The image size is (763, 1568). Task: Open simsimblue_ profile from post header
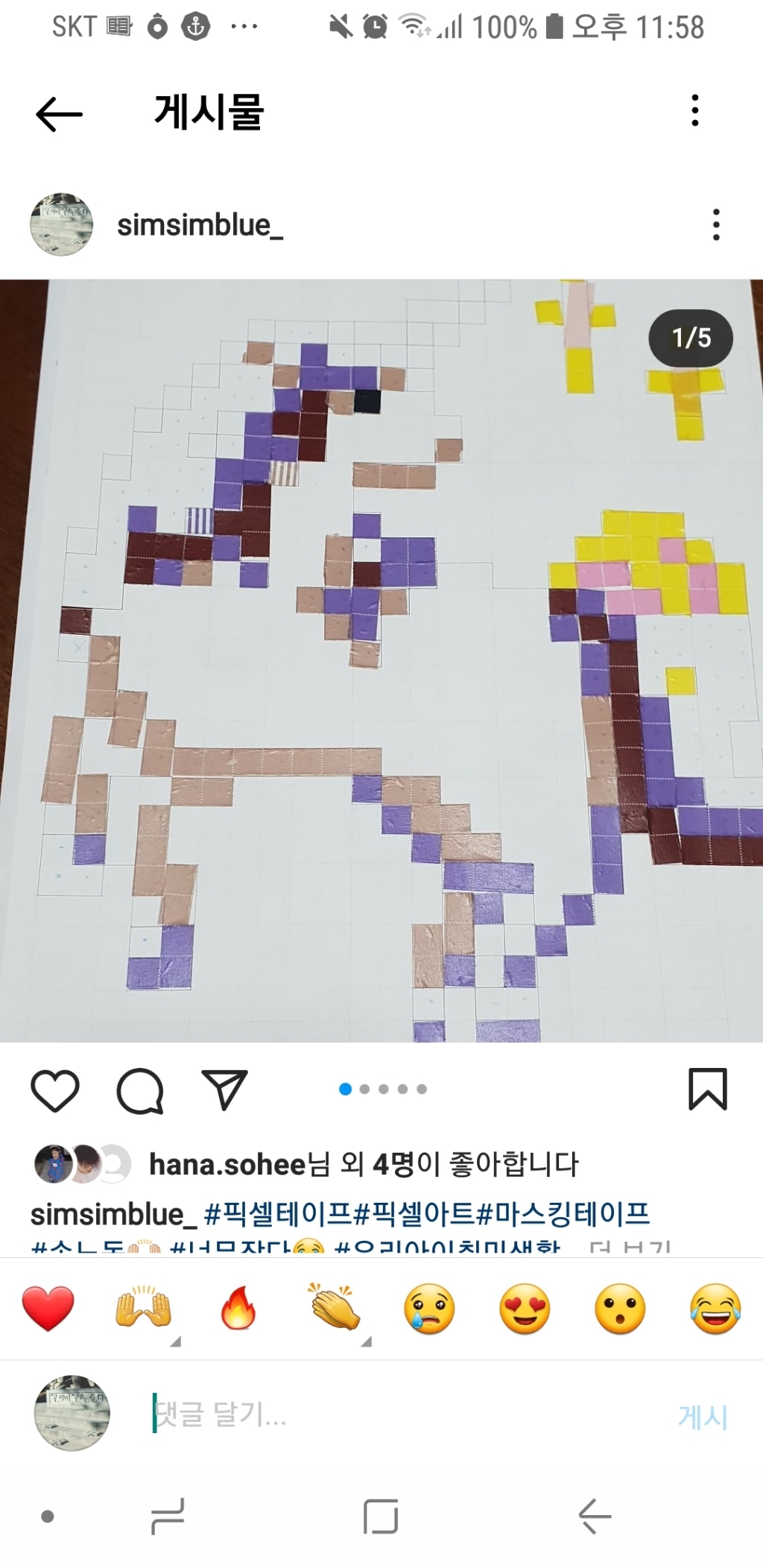coord(200,224)
